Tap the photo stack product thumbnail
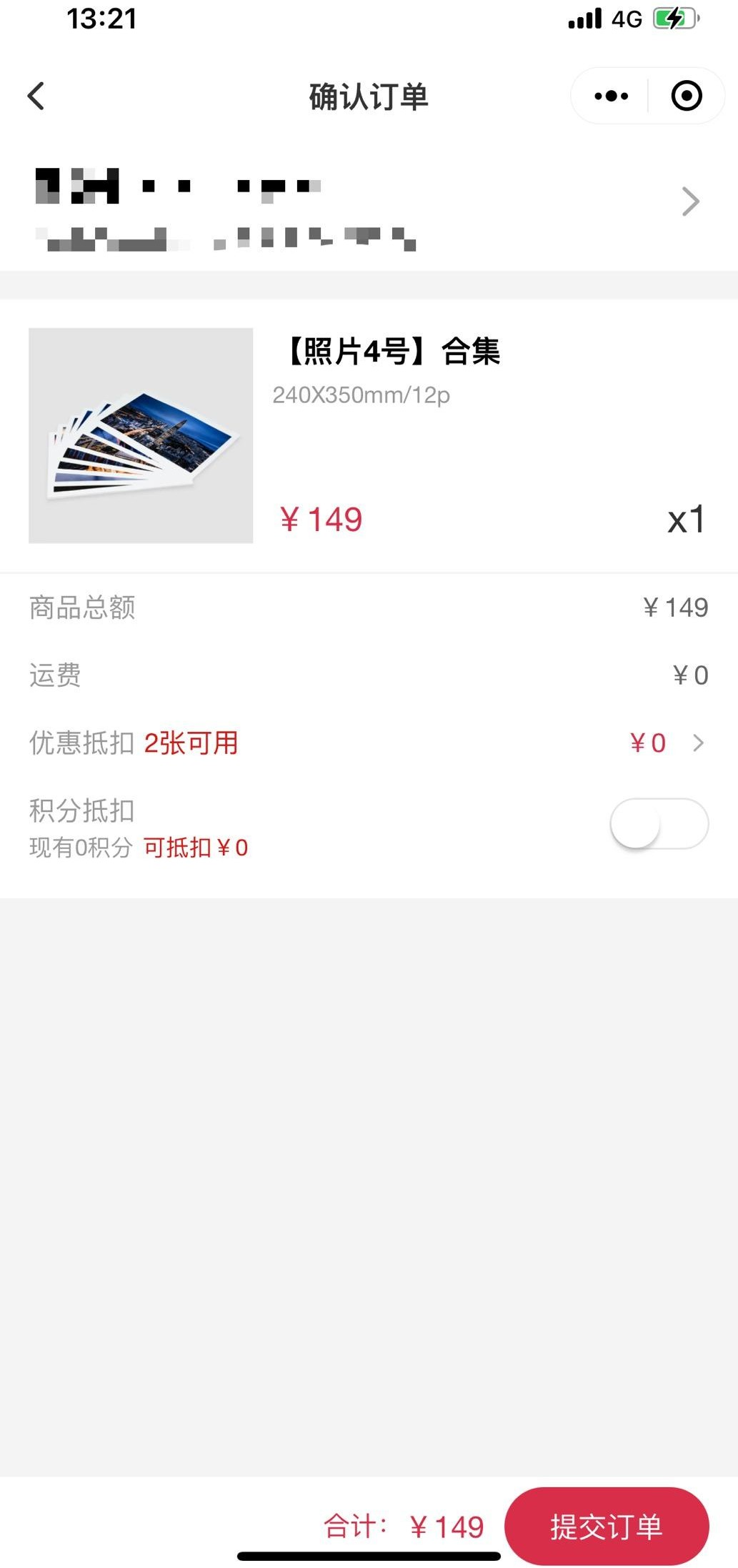738x1568 pixels. pyautogui.click(x=140, y=435)
